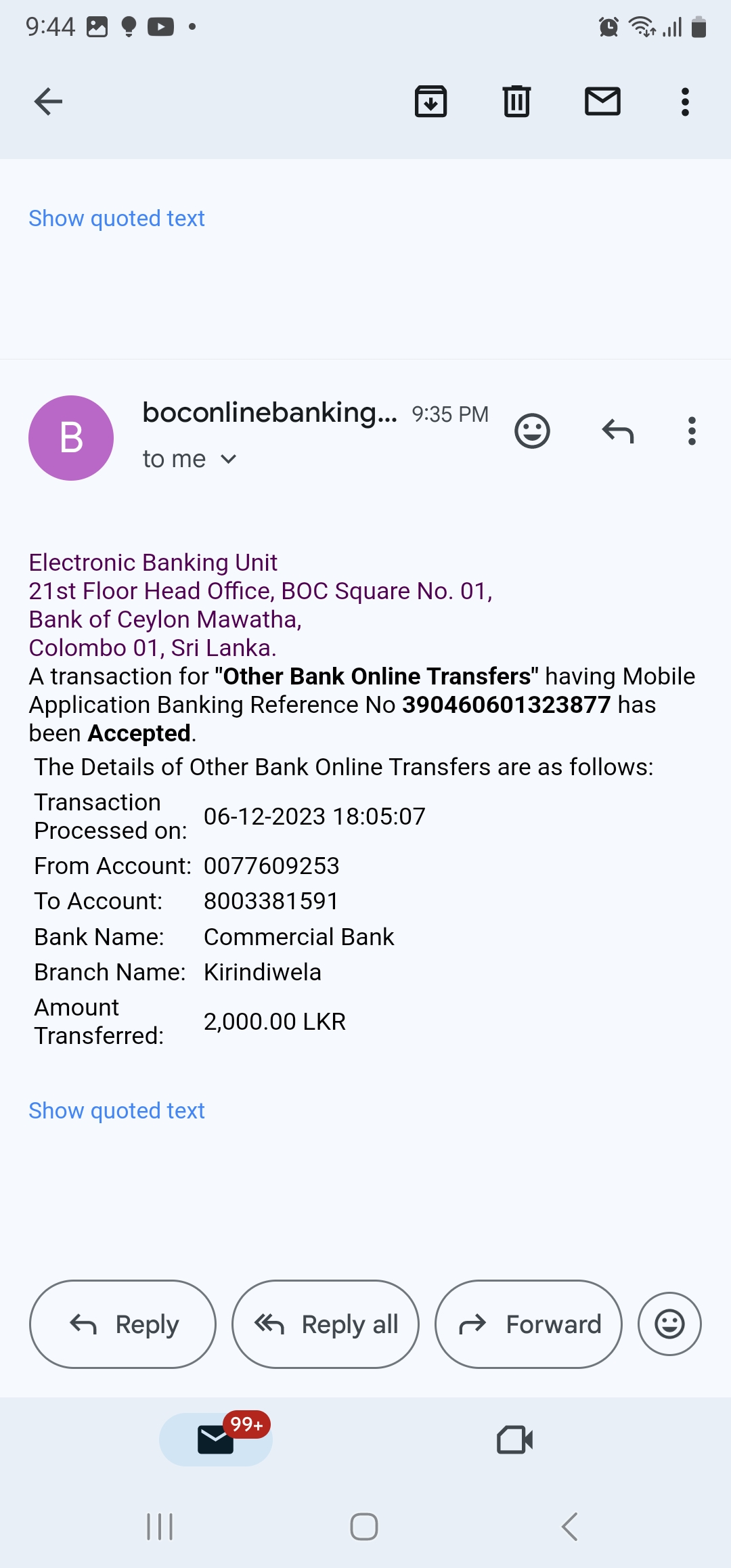Viewport: 731px width, 1568px height.
Task: Open emoji reaction button next to Forward
Action: 669,1324
